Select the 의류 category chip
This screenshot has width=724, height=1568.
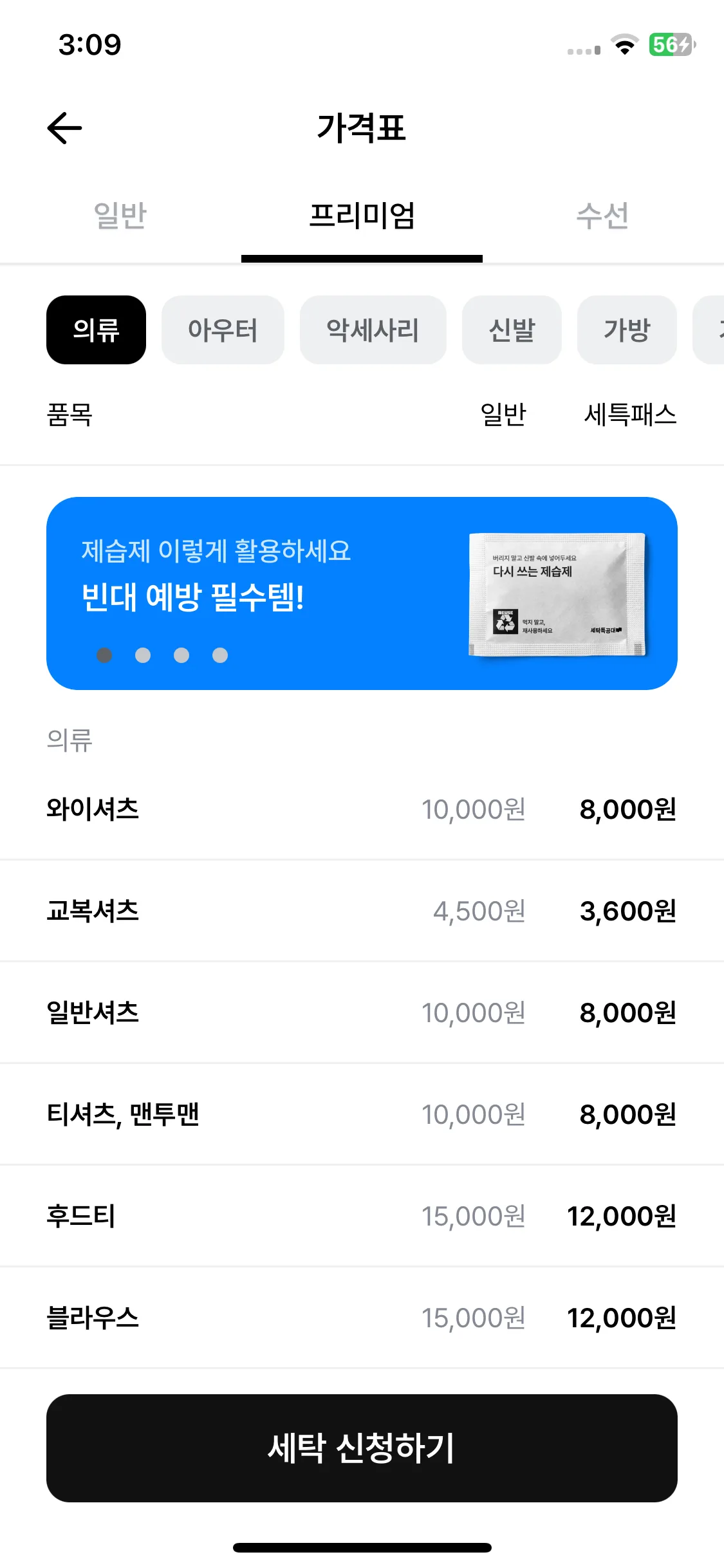click(96, 330)
